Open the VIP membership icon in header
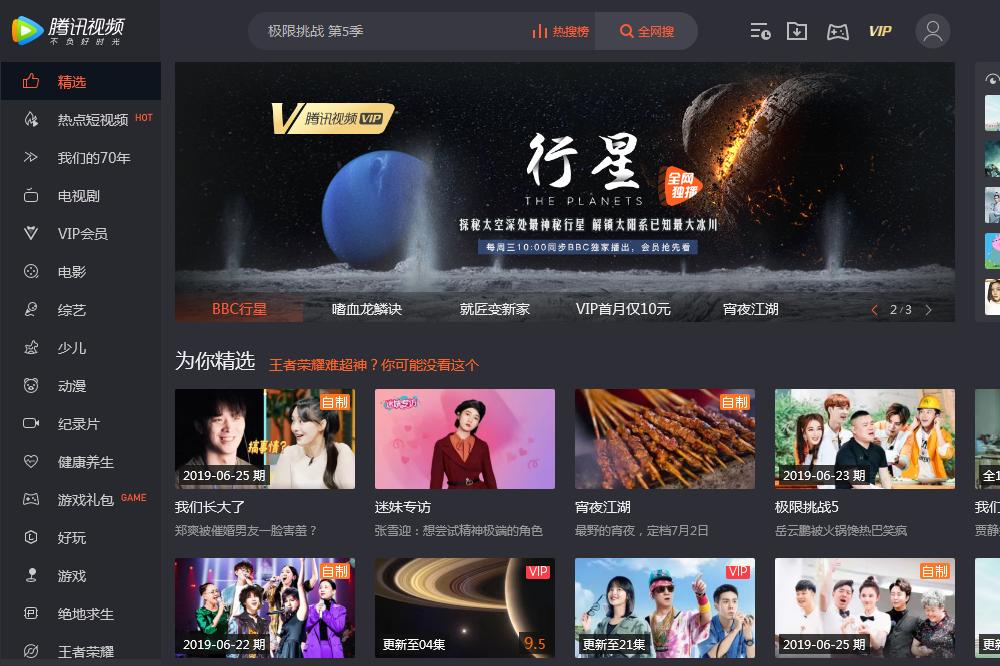 point(880,31)
